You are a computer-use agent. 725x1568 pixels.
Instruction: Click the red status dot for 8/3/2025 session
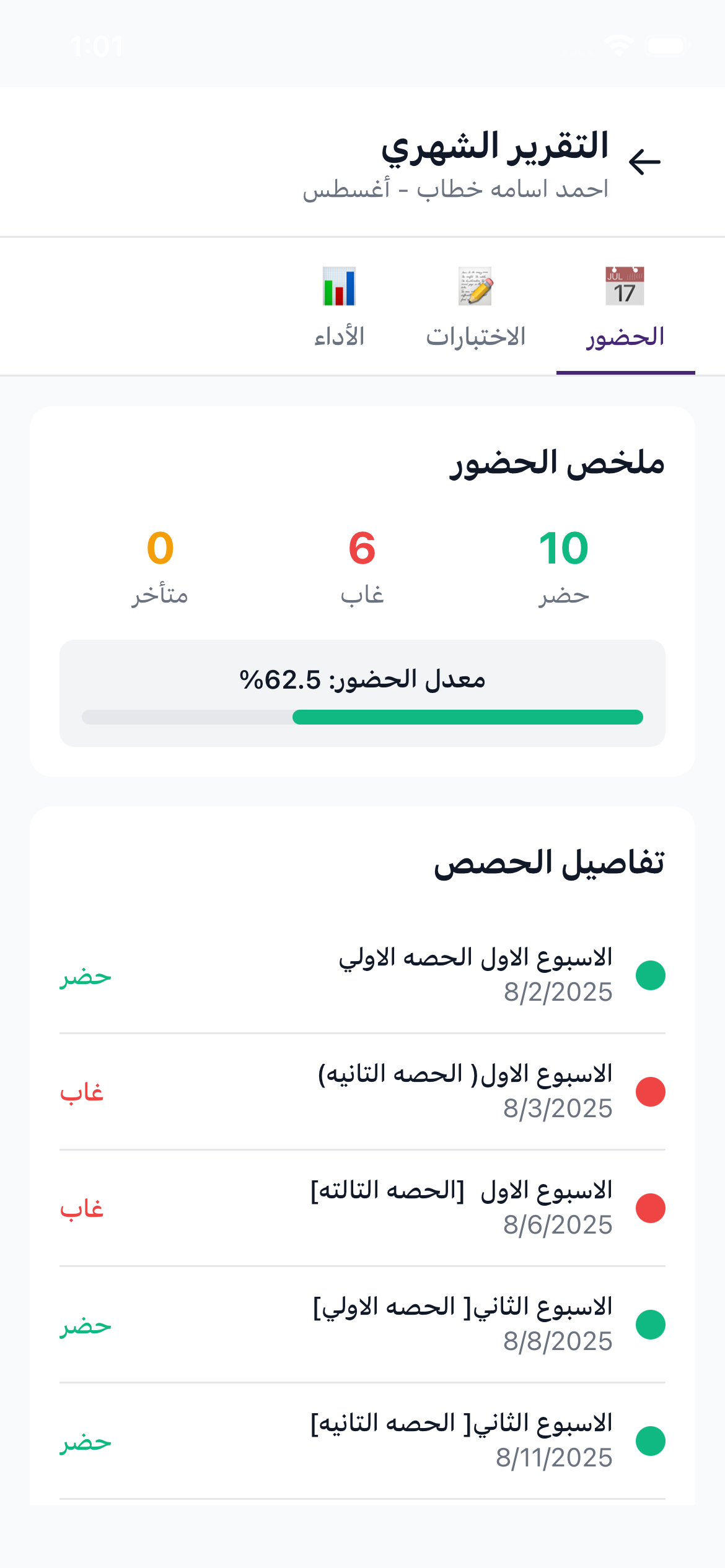(x=649, y=1087)
